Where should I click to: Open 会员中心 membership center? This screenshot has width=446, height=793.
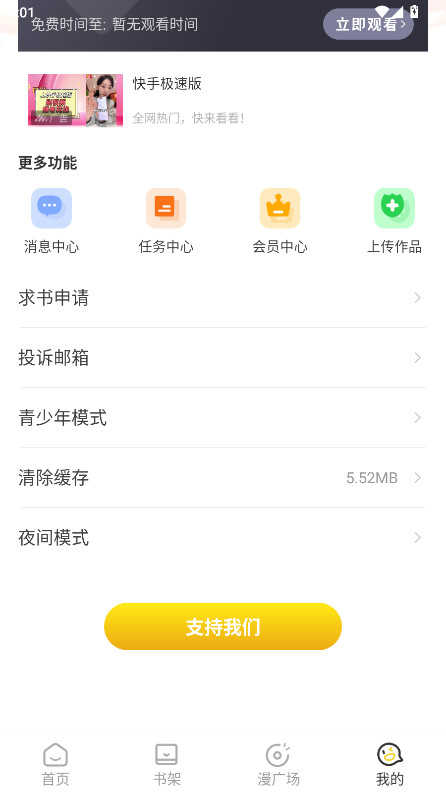280,221
